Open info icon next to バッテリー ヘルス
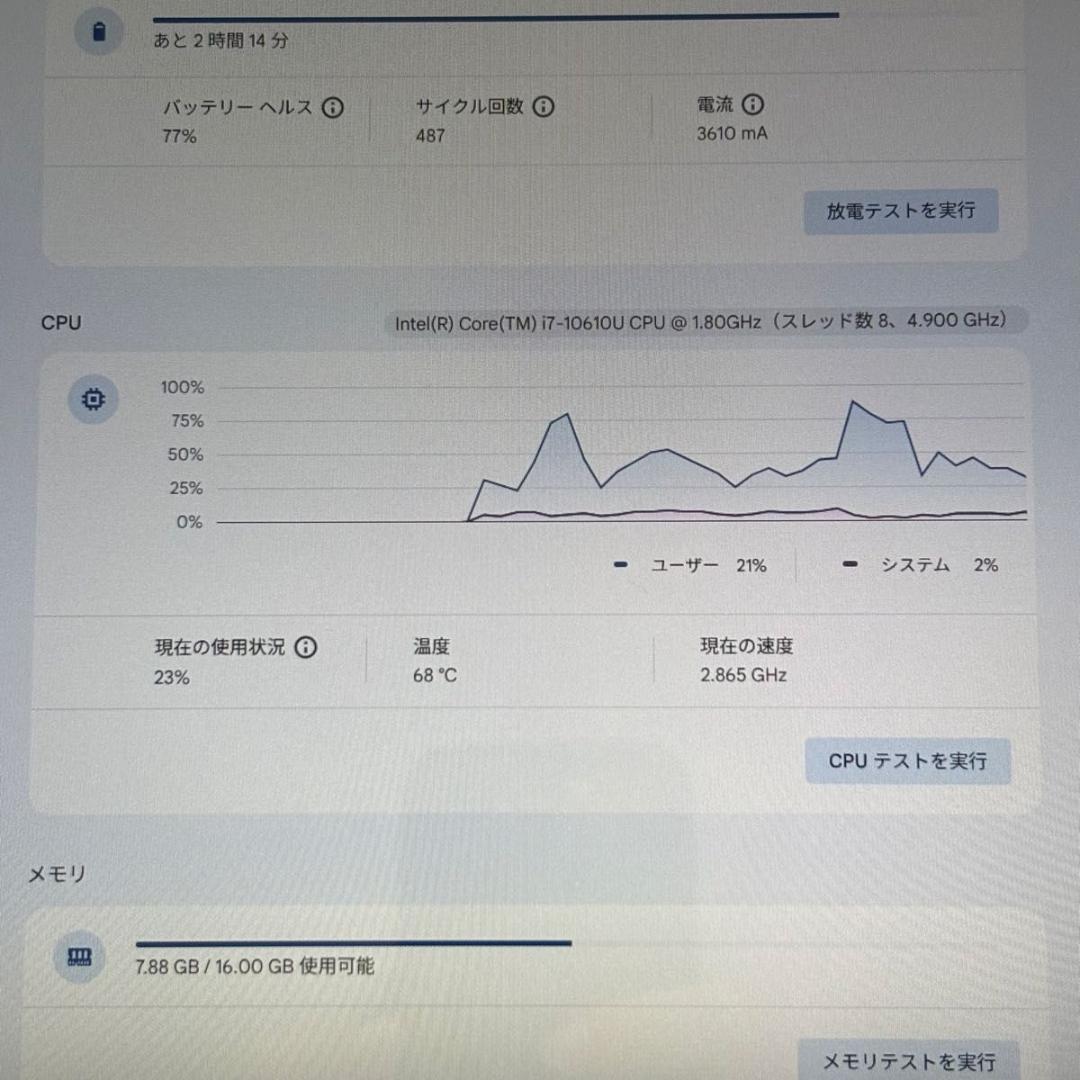The image size is (1080, 1080). coord(333,108)
